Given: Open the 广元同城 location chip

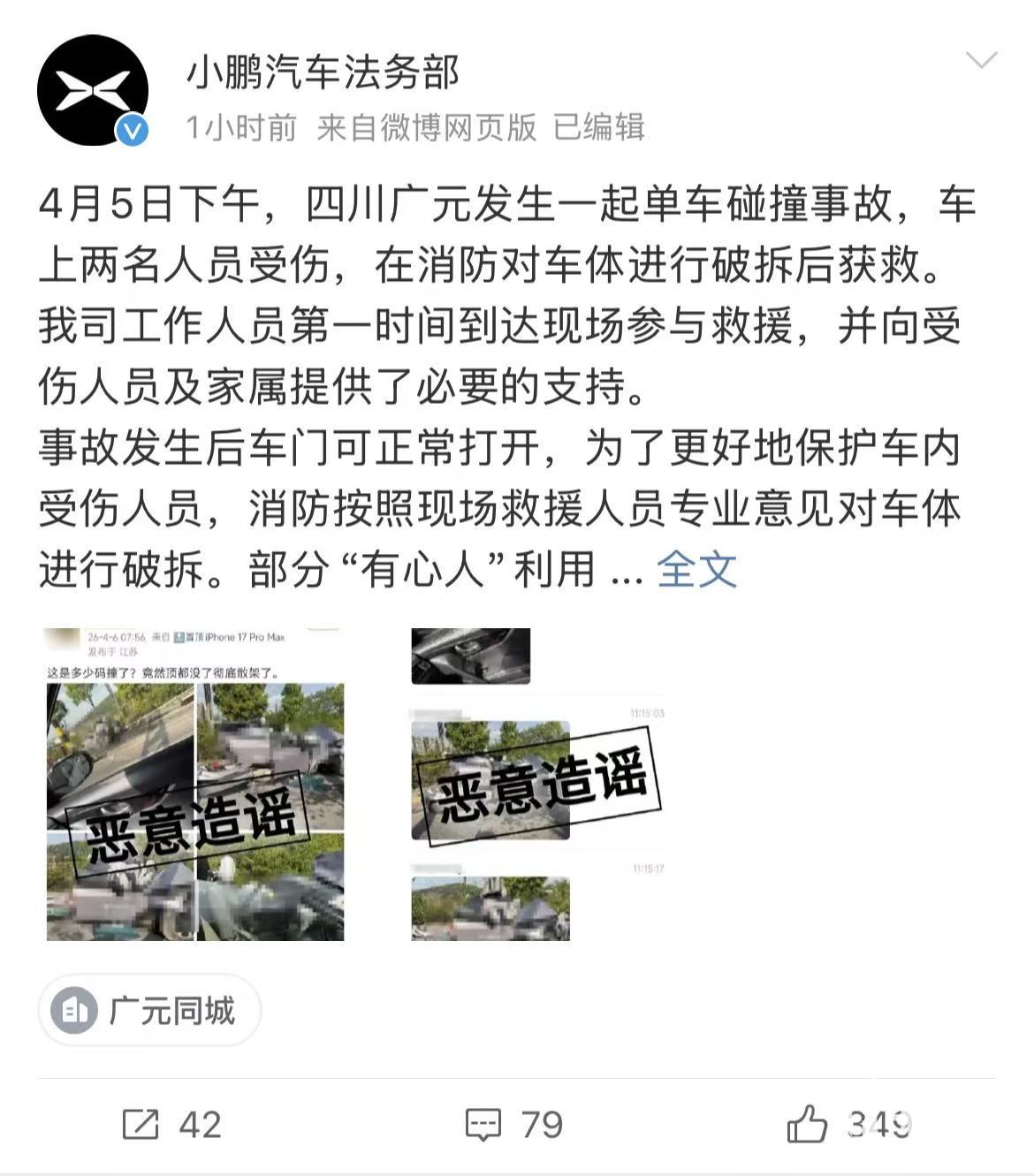Looking at the screenshot, I should click(x=149, y=1010).
